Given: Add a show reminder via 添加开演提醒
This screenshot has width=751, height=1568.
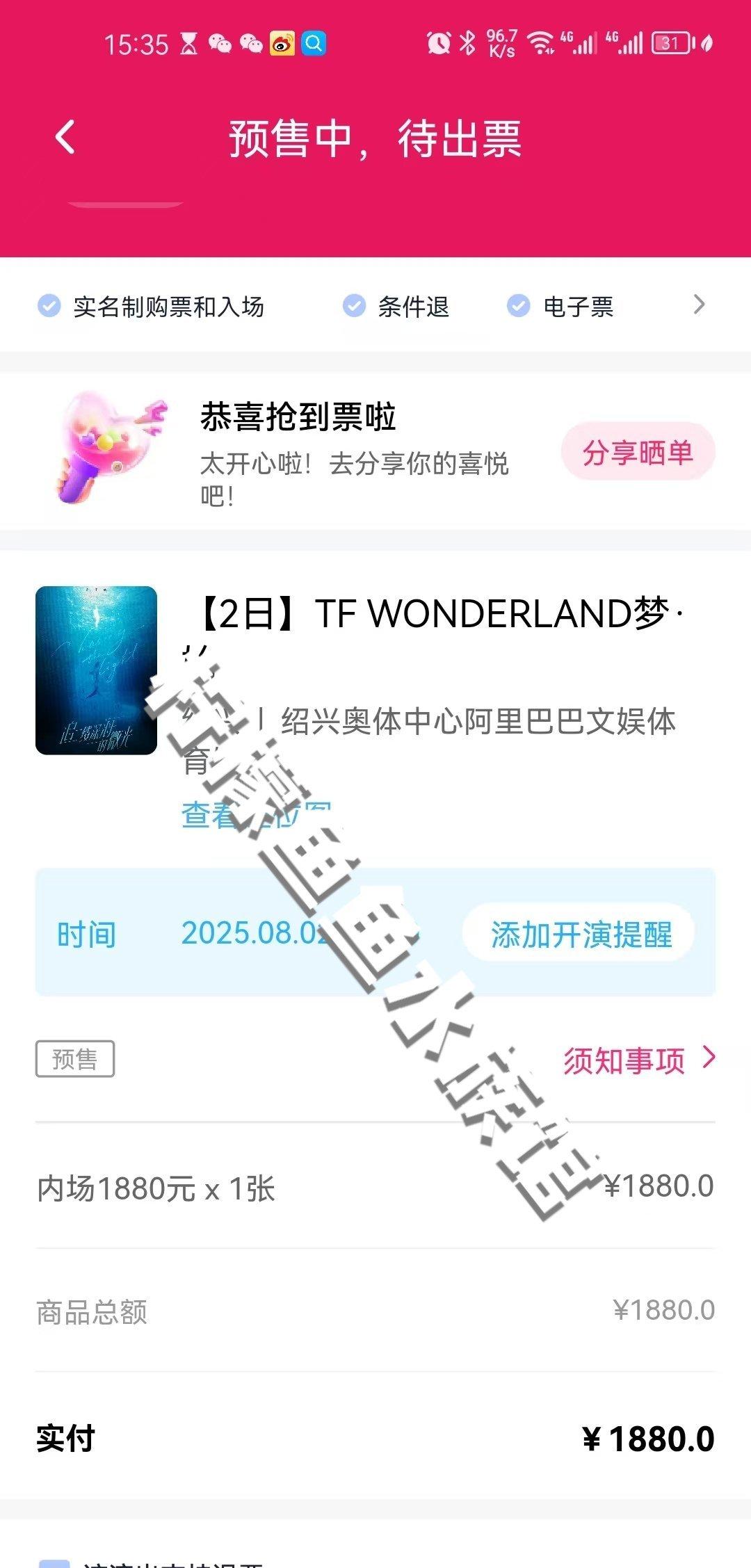Looking at the screenshot, I should click(579, 934).
